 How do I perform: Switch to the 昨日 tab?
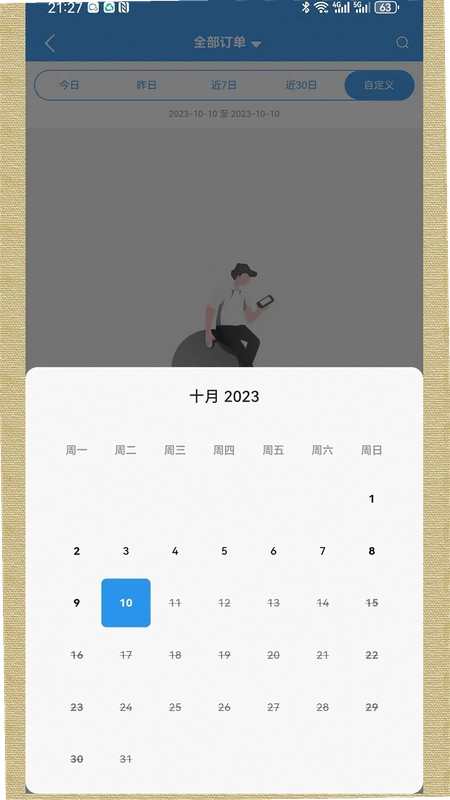(x=146, y=85)
